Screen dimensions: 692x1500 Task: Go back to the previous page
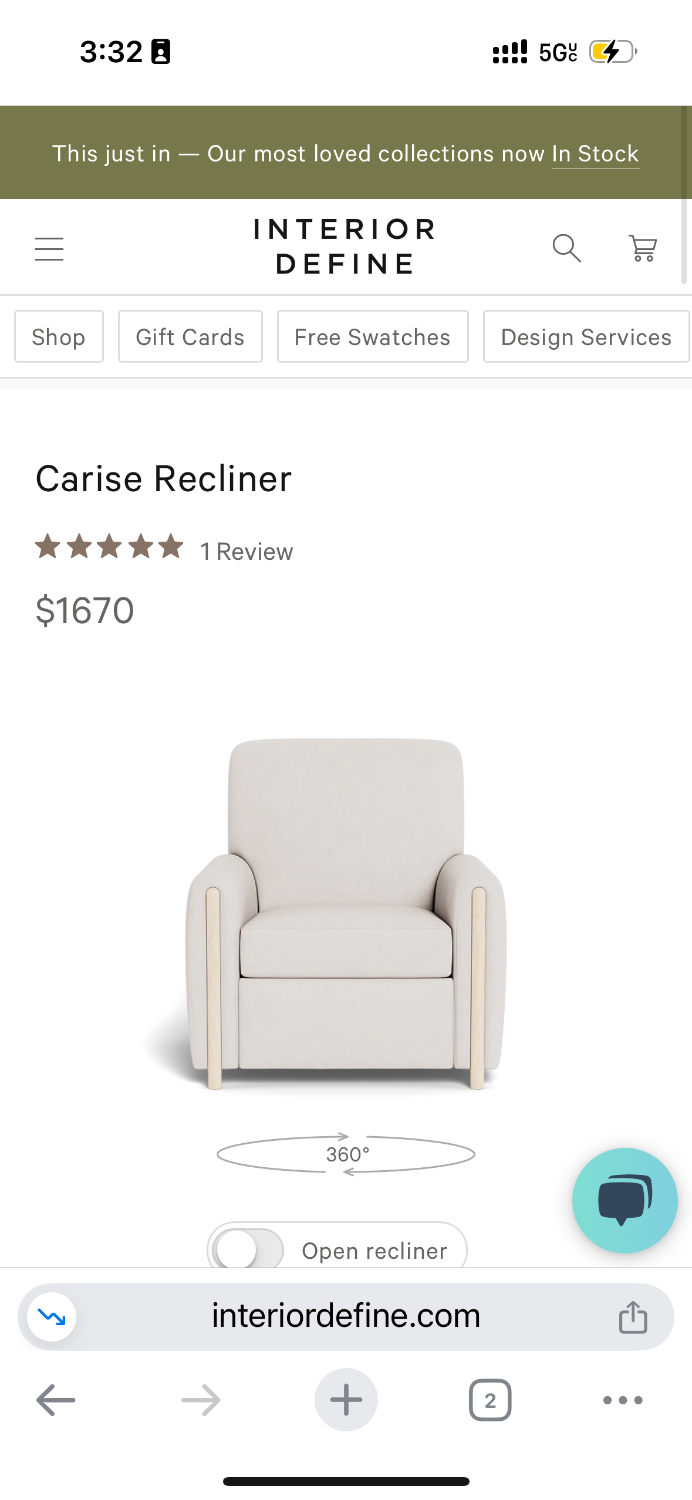(x=56, y=1400)
